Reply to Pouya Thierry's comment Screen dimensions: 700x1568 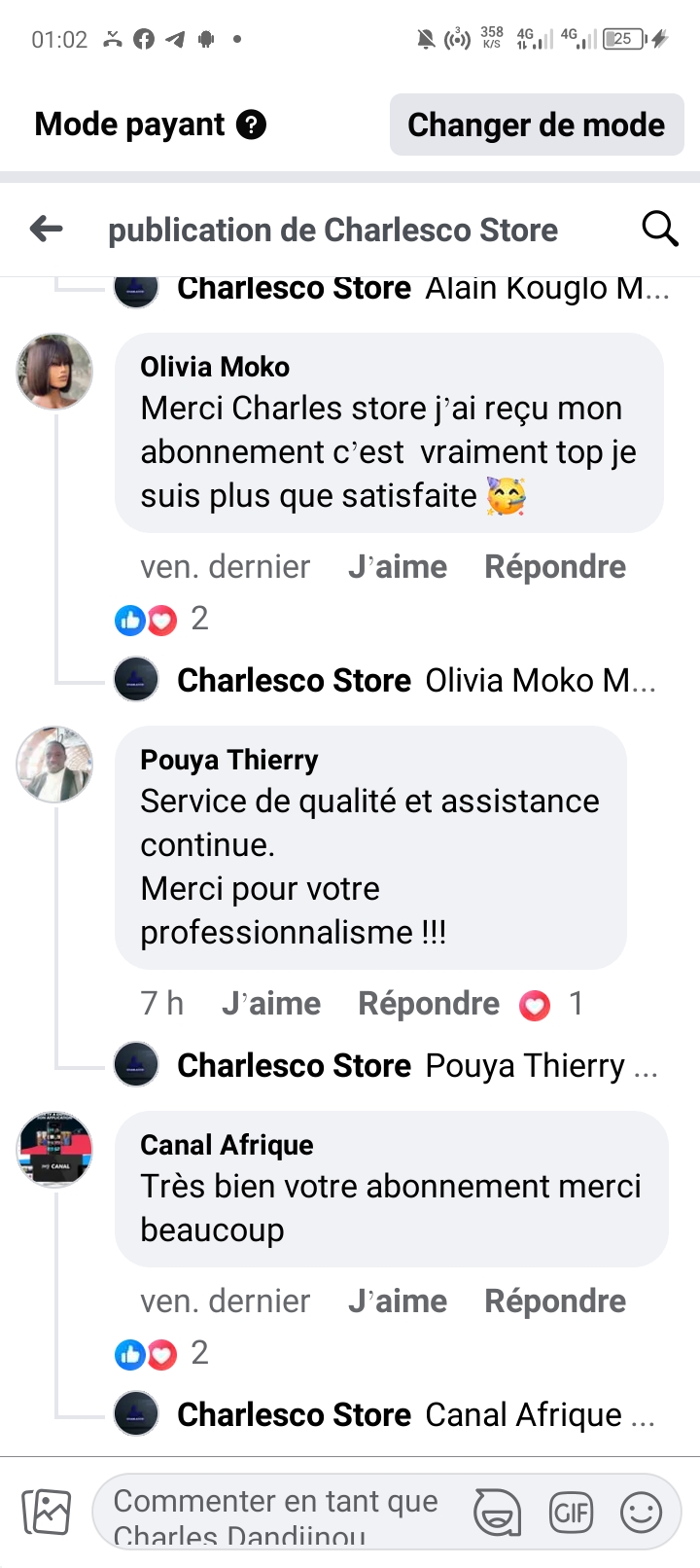tap(429, 1004)
